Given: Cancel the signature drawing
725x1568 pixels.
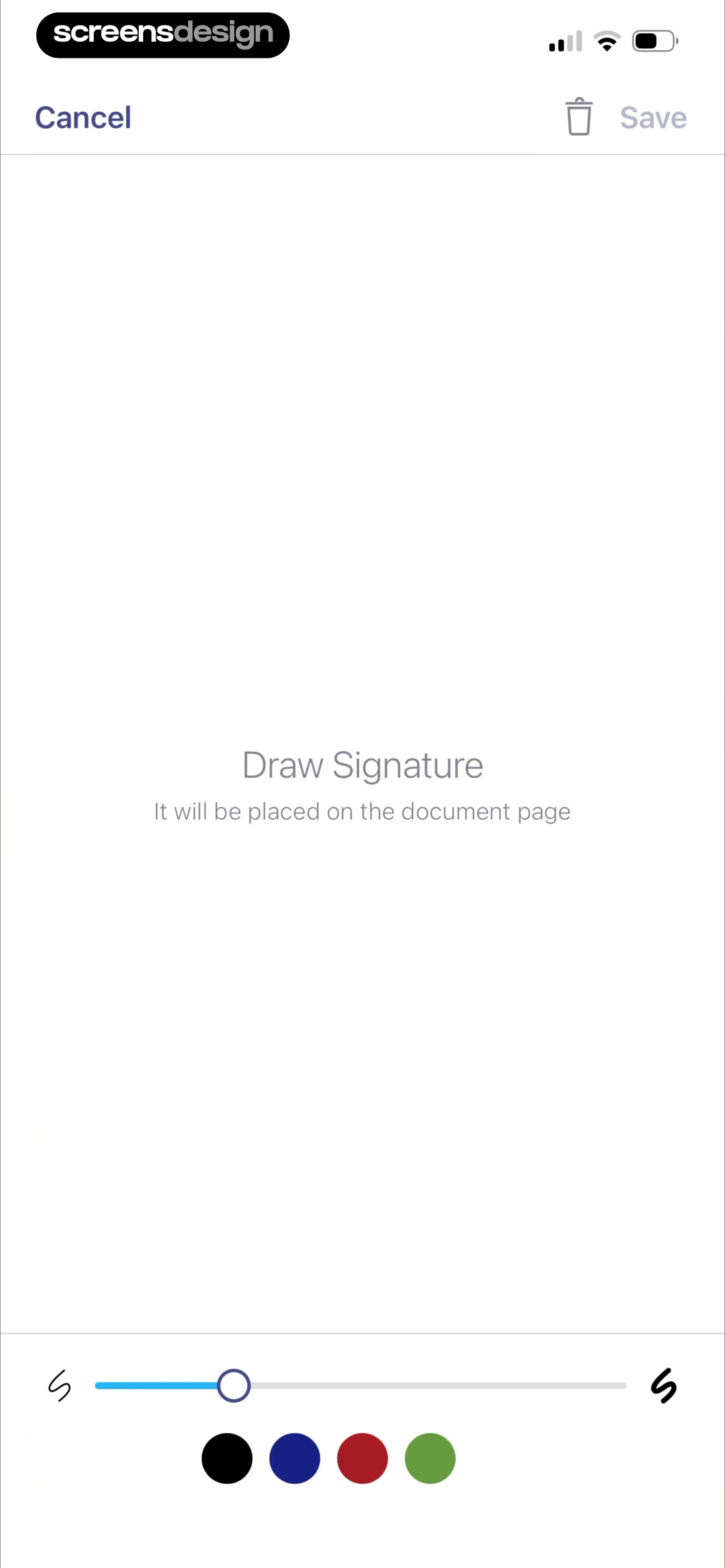Looking at the screenshot, I should 83,118.
